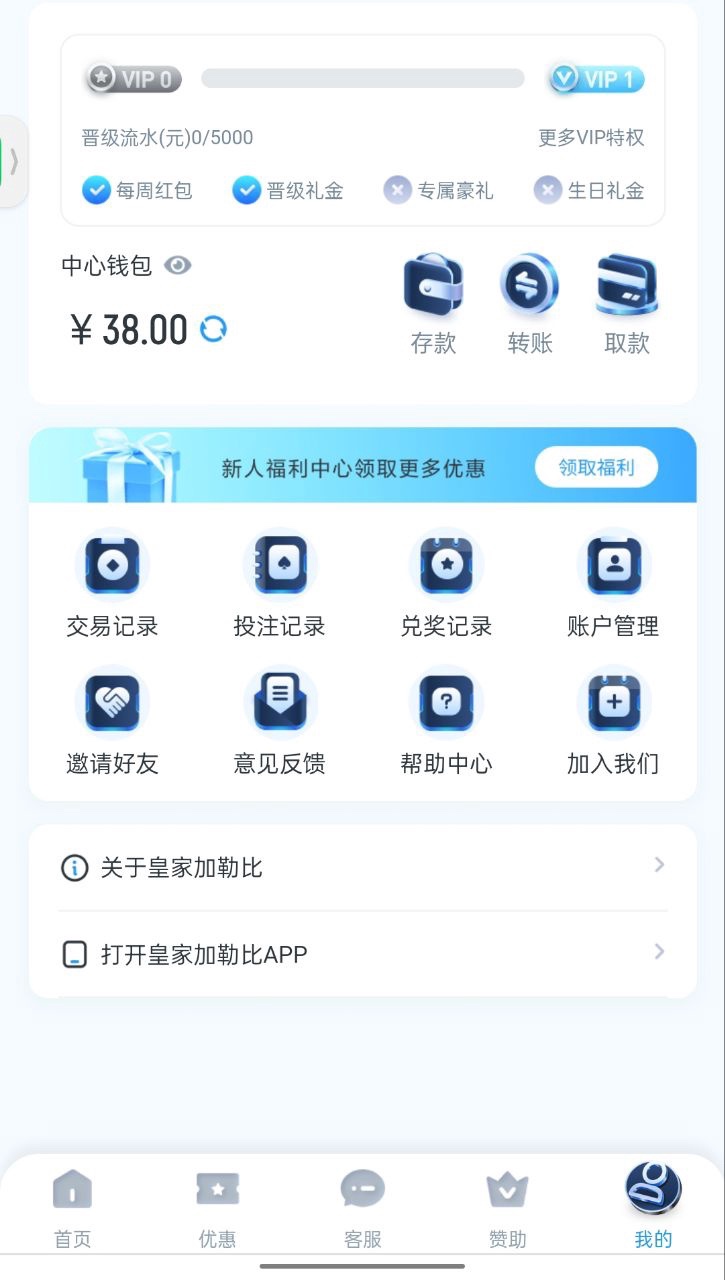Go to 账户管理
Image resolution: width=725 pixels, height=1280 pixels.
click(613, 584)
